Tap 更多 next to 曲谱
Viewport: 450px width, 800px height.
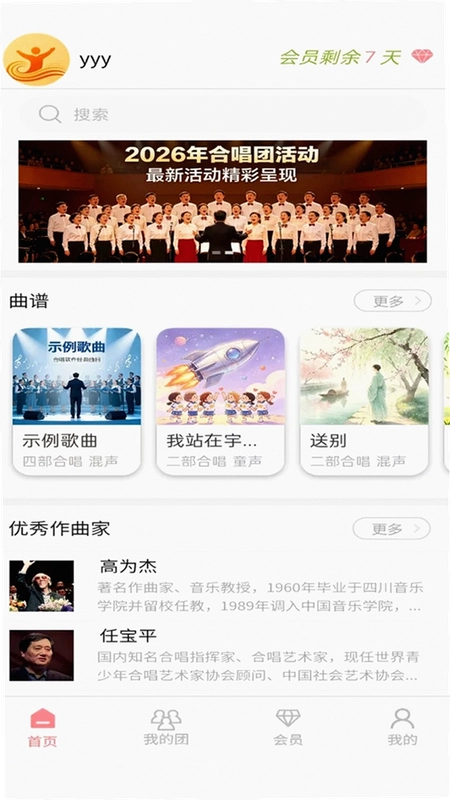coord(393,301)
